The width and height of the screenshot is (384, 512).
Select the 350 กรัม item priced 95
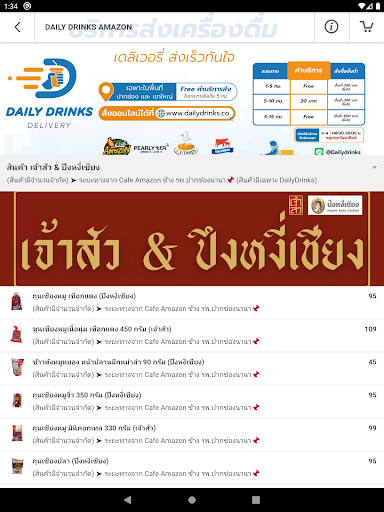[x=192, y=401]
